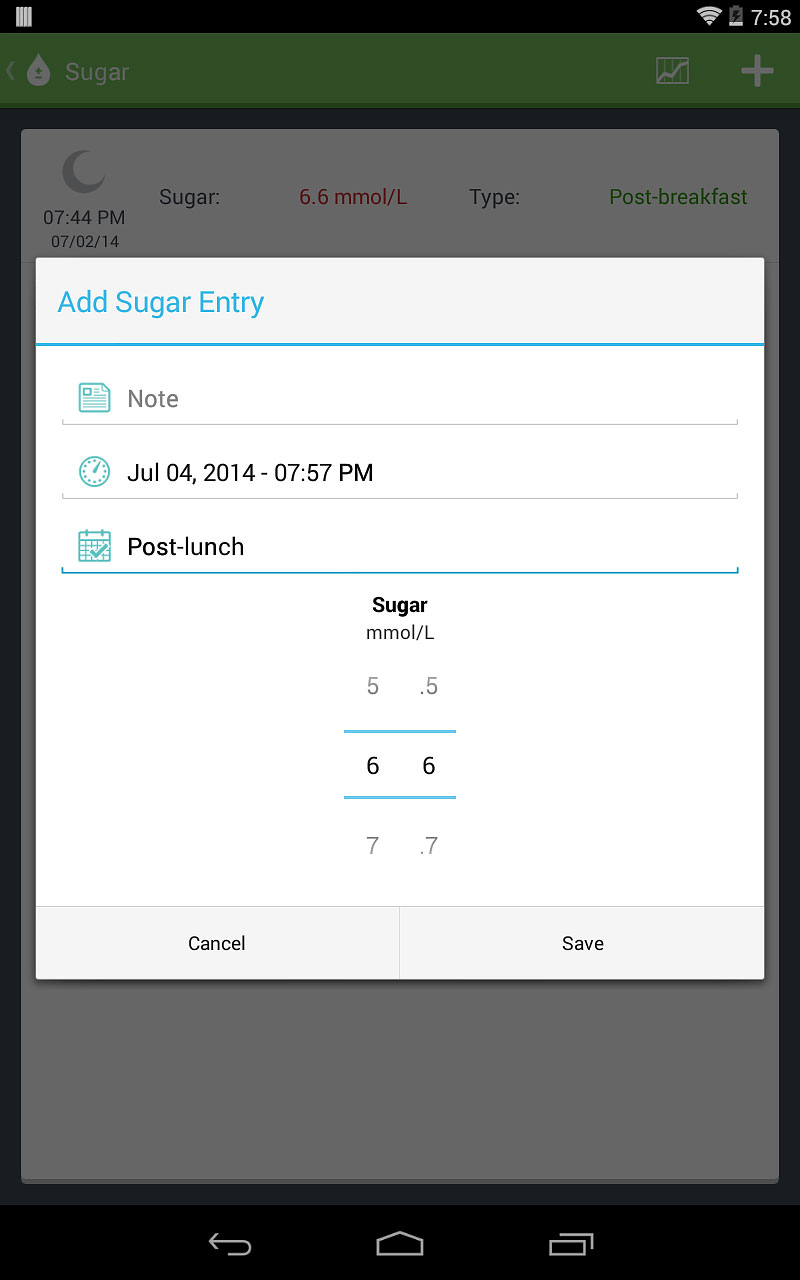
Task: Save the sugar entry
Action: point(582,943)
